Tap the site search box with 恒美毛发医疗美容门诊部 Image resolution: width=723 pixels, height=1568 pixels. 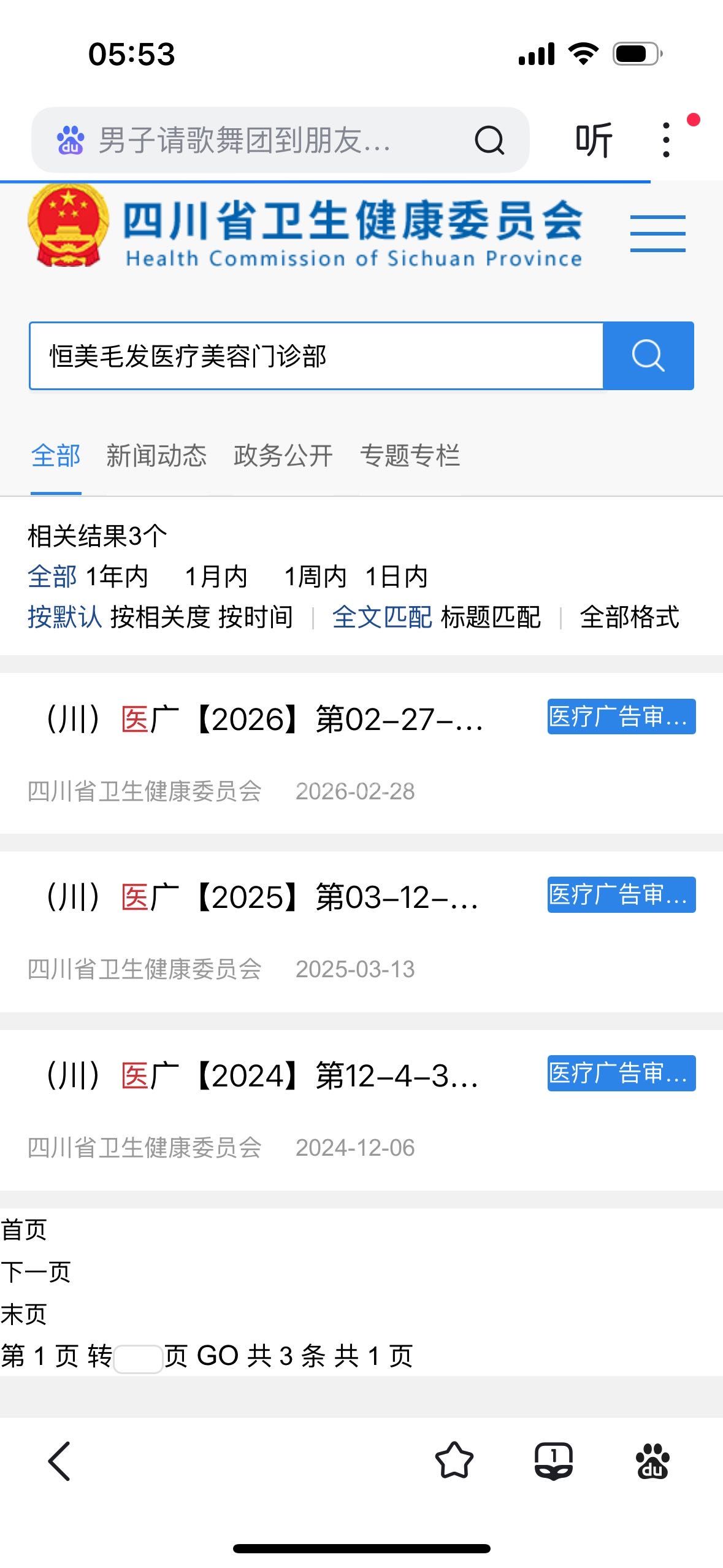[316, 356]
